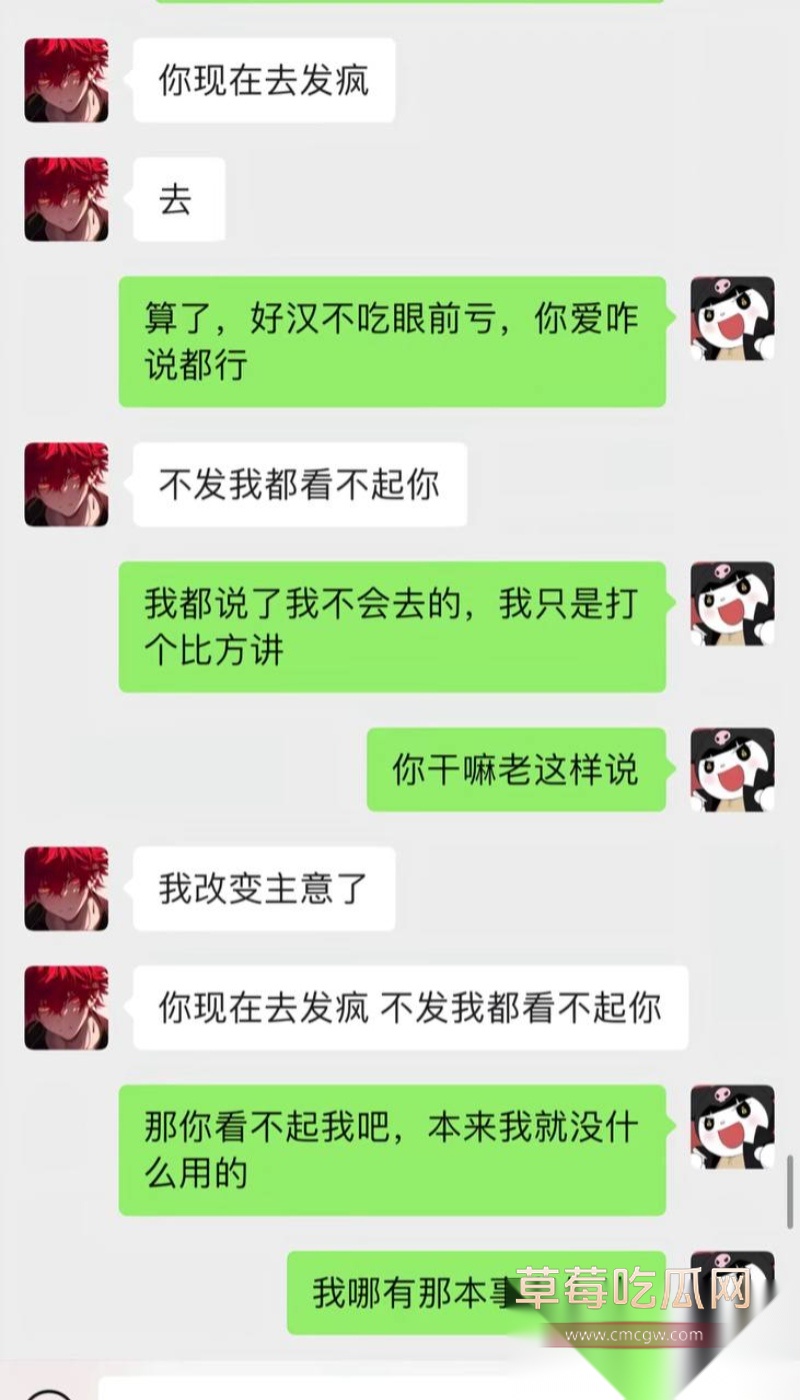Viewport: 800px width, 1400px height.
Task: Tap the panda avatar next to "你干嘛老这样说"
Action: coord(731,768)
